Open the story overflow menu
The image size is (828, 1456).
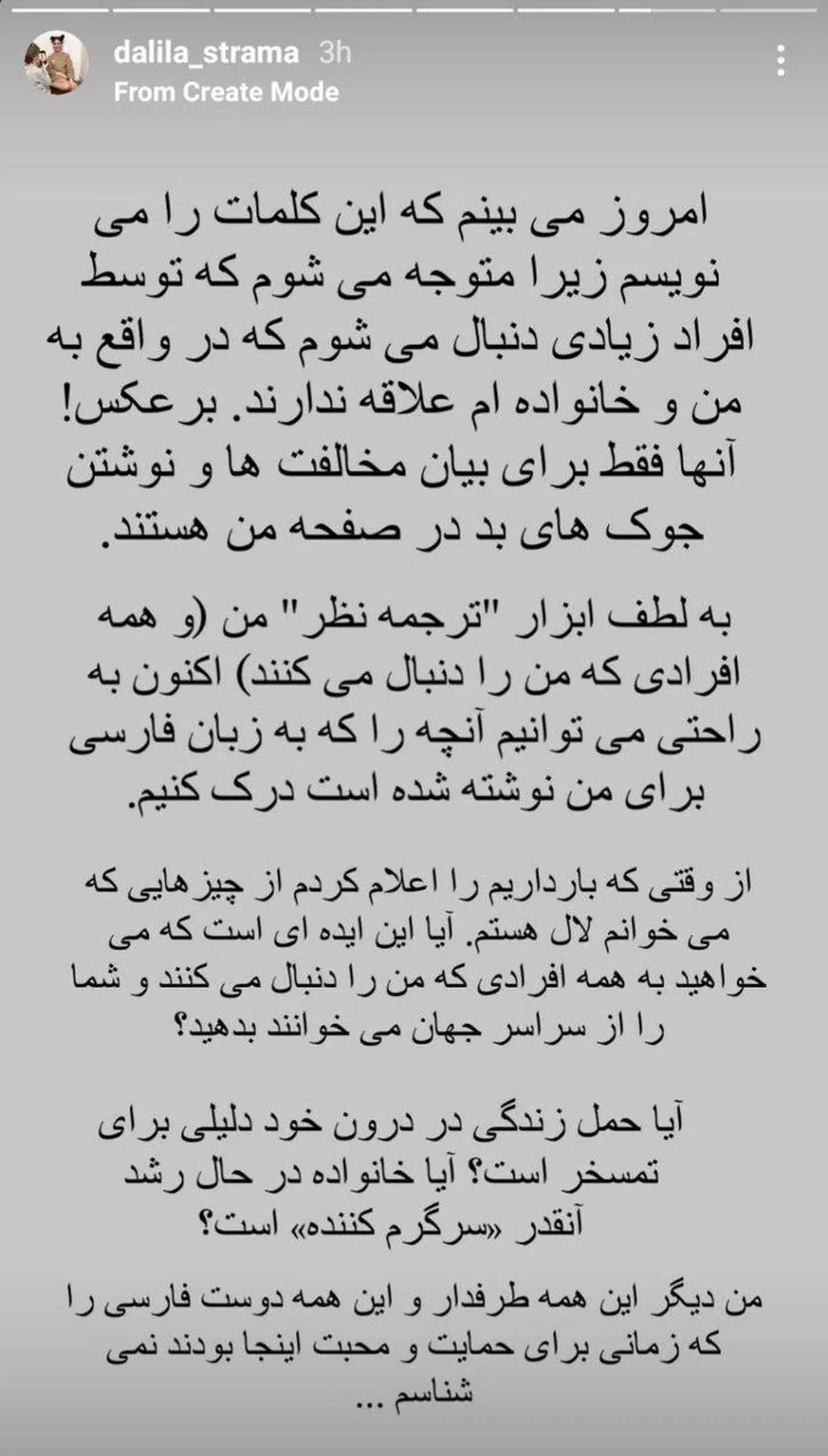click(x=781, y=61)
